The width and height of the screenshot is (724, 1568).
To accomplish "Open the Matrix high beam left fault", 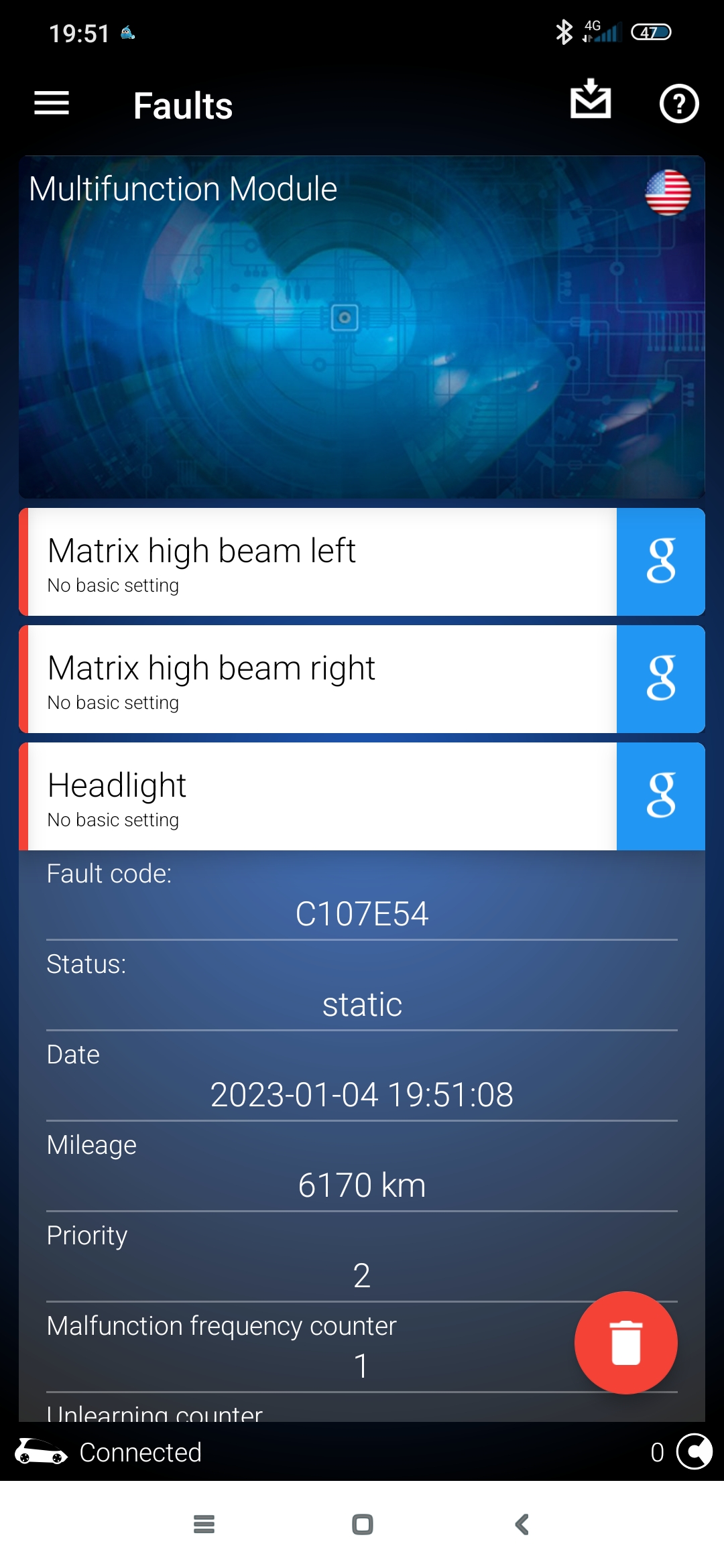I will 318,562.
